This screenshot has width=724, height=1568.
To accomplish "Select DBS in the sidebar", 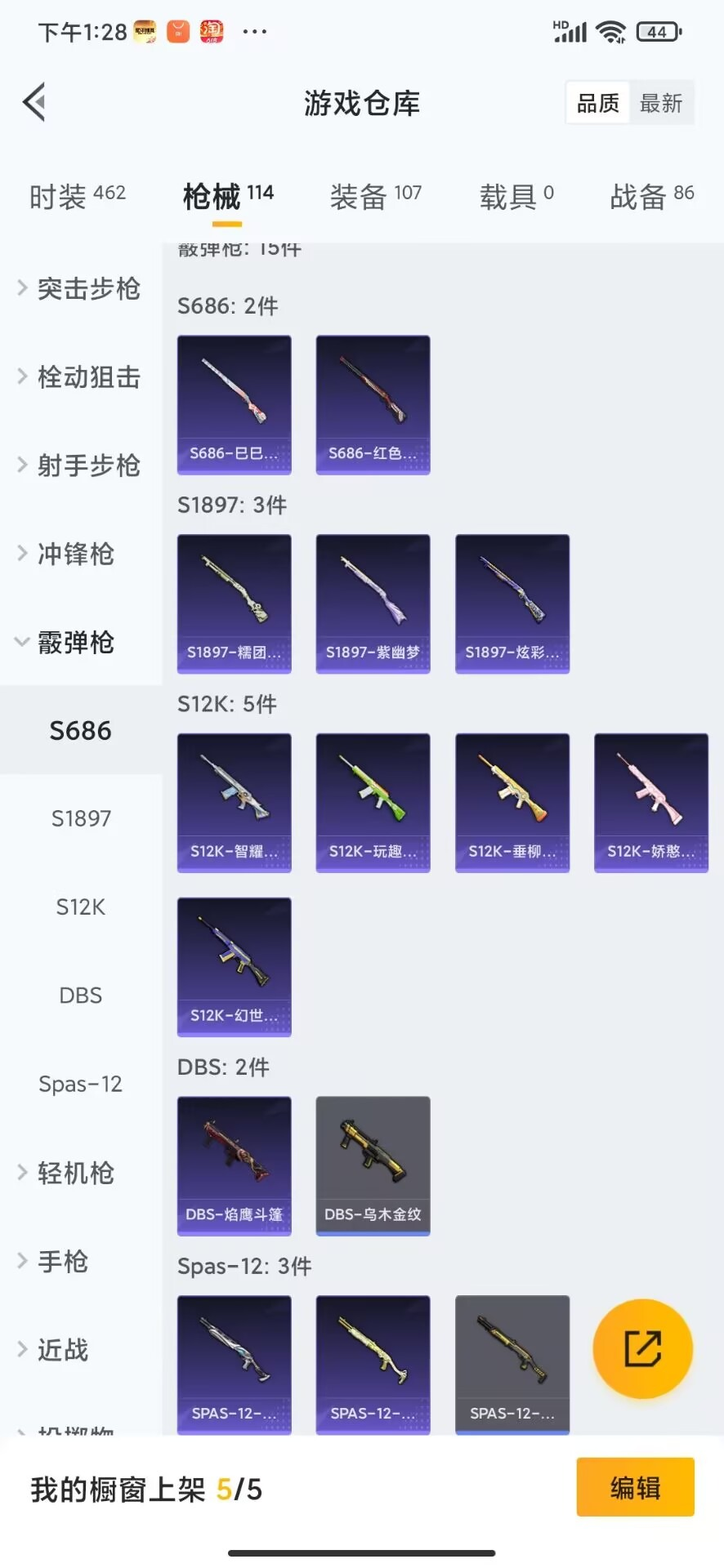I will pos(81,996).
